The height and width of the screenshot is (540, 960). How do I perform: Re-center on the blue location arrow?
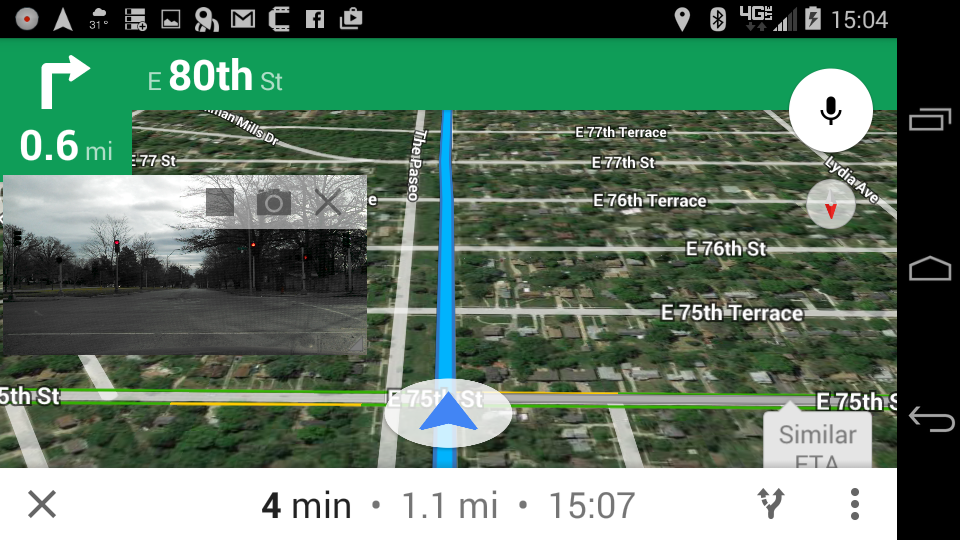click(448, 412)
